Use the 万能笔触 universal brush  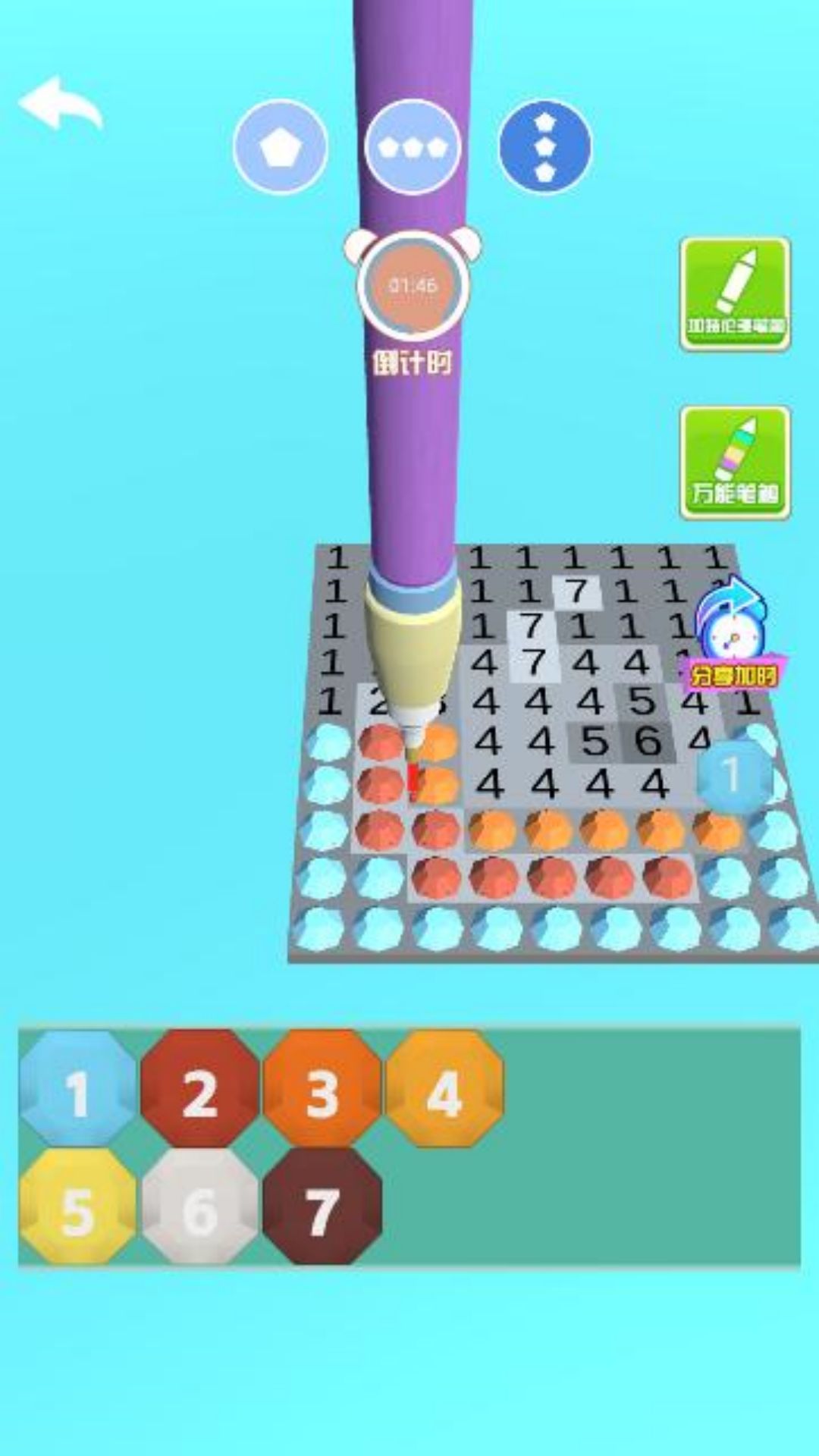[735, 463]
